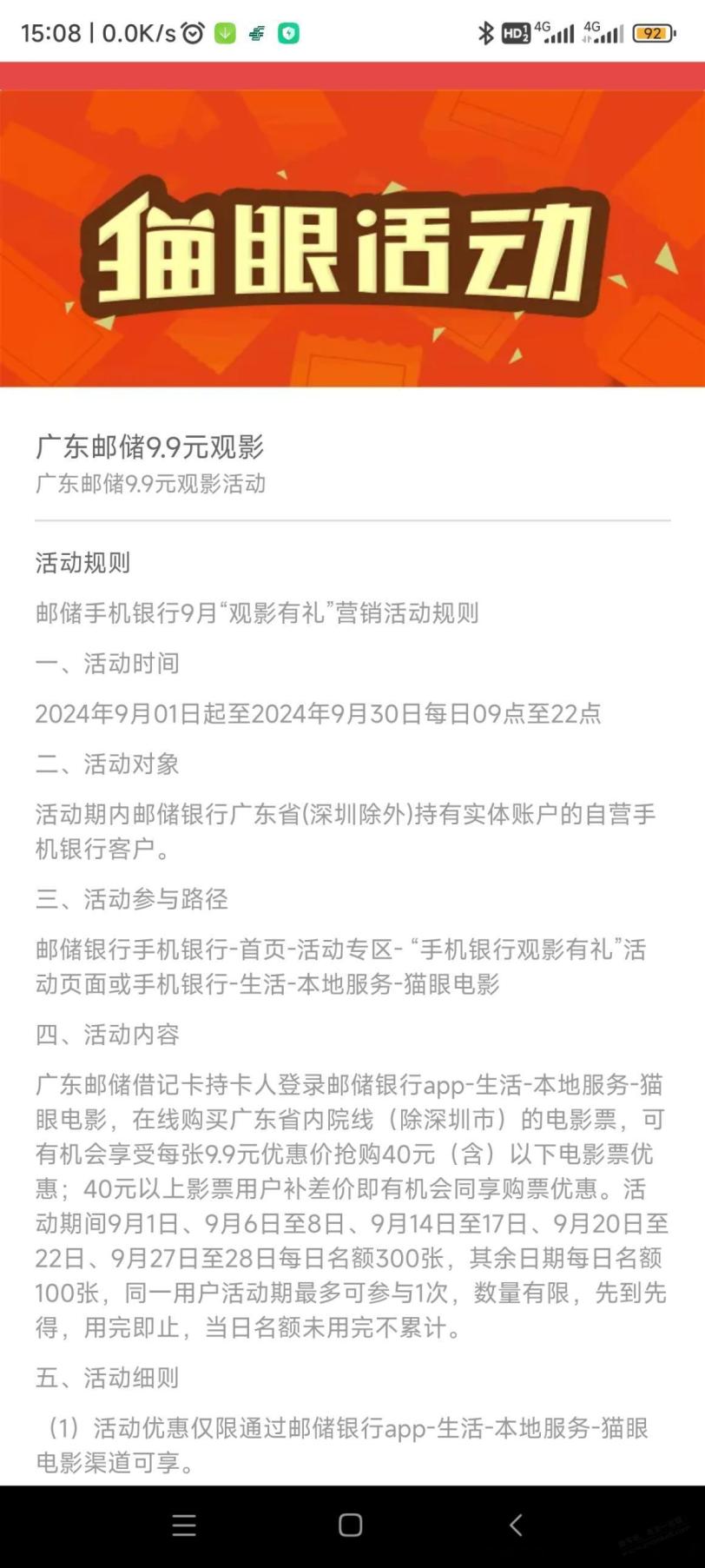Tap the system home button

coord(351,1525)
